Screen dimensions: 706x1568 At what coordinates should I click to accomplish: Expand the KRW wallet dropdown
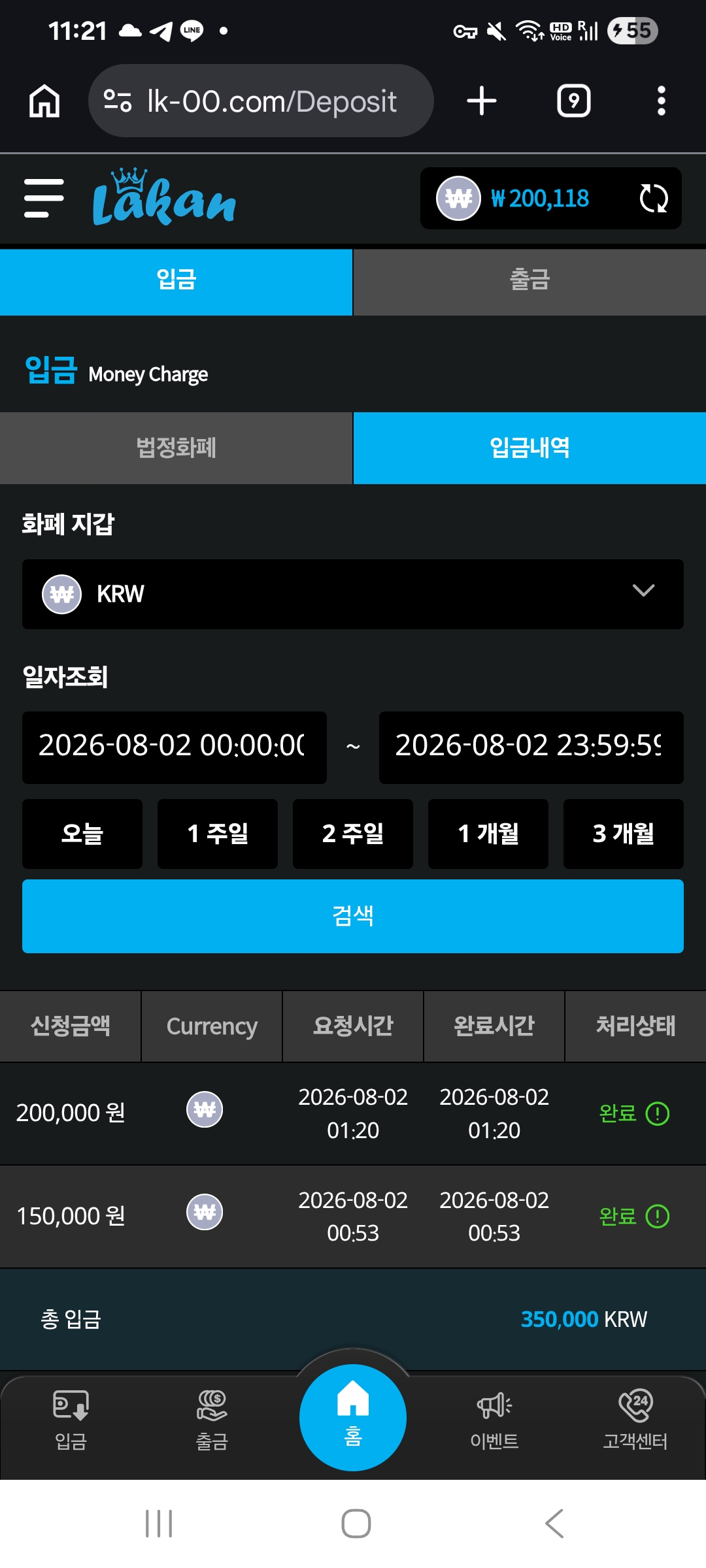(x=353, y=594)
